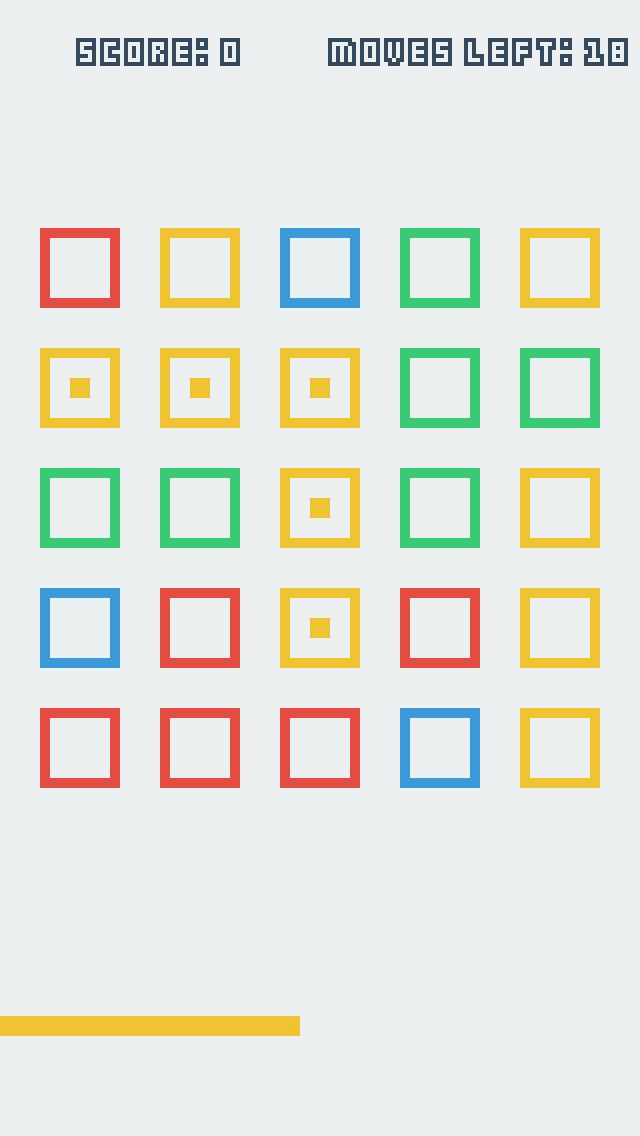Tap the blue square in the top row
This screenshot has height=1136, width=640.
click(320, 268)
